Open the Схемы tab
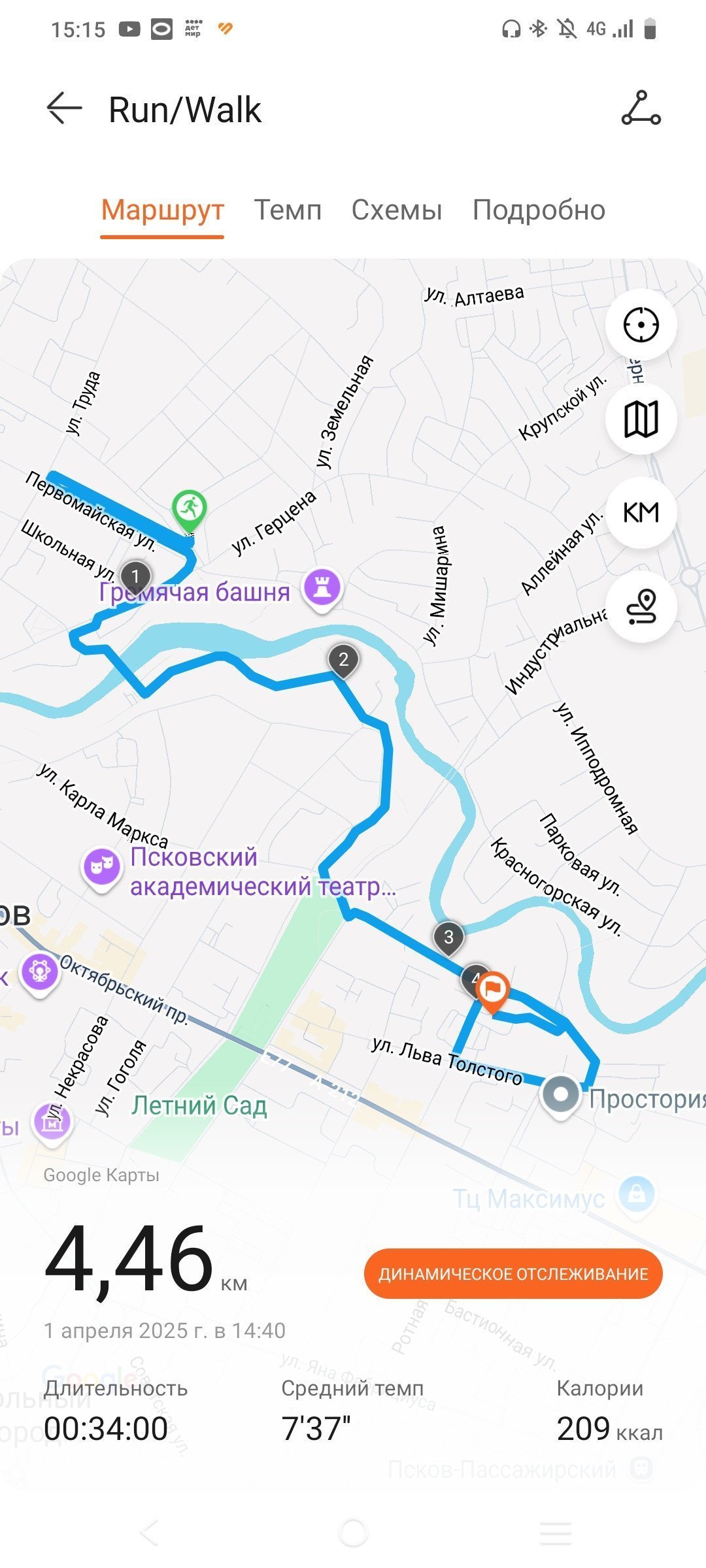 [397, 210]
